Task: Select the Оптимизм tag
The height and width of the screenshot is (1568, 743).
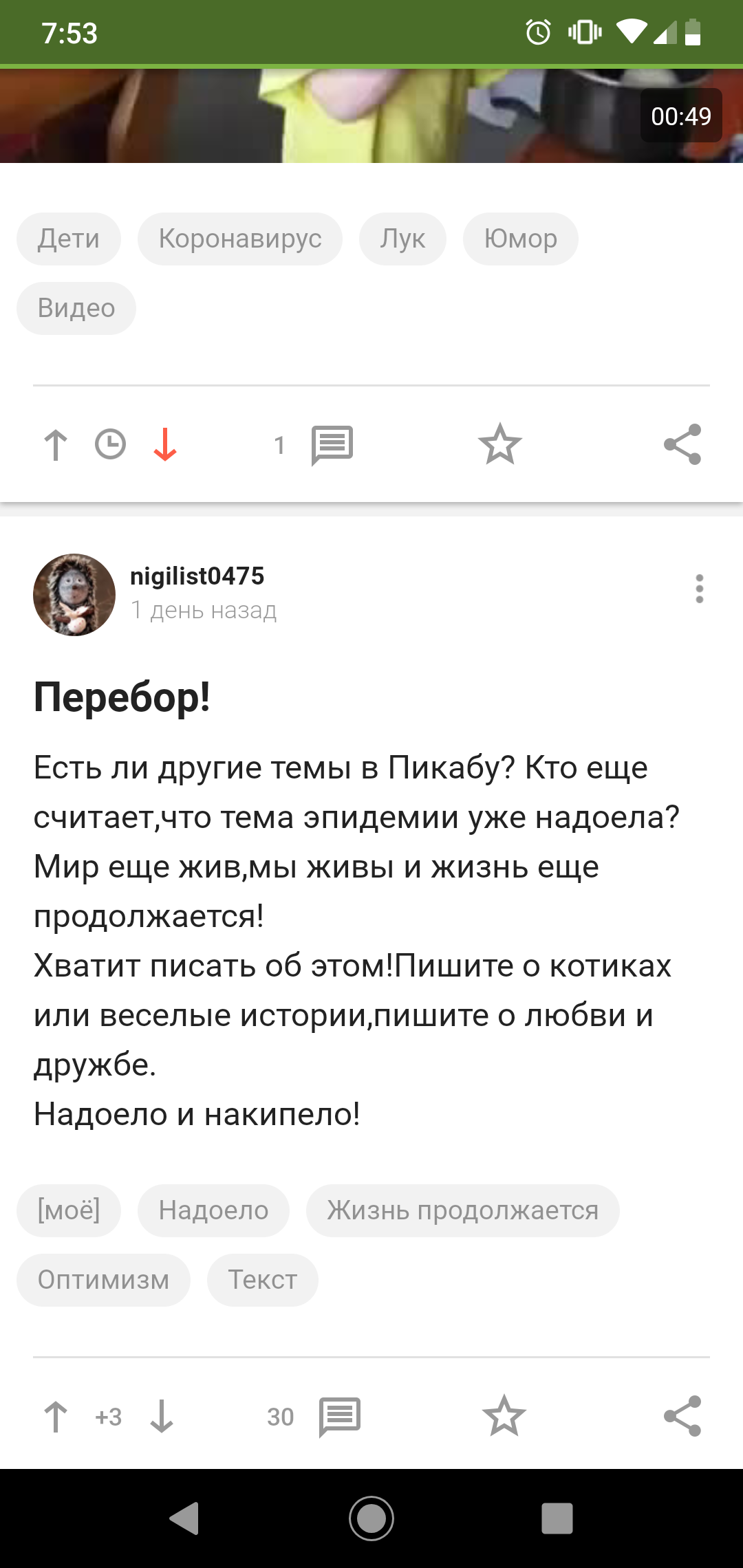Action: click(103, 1280)
